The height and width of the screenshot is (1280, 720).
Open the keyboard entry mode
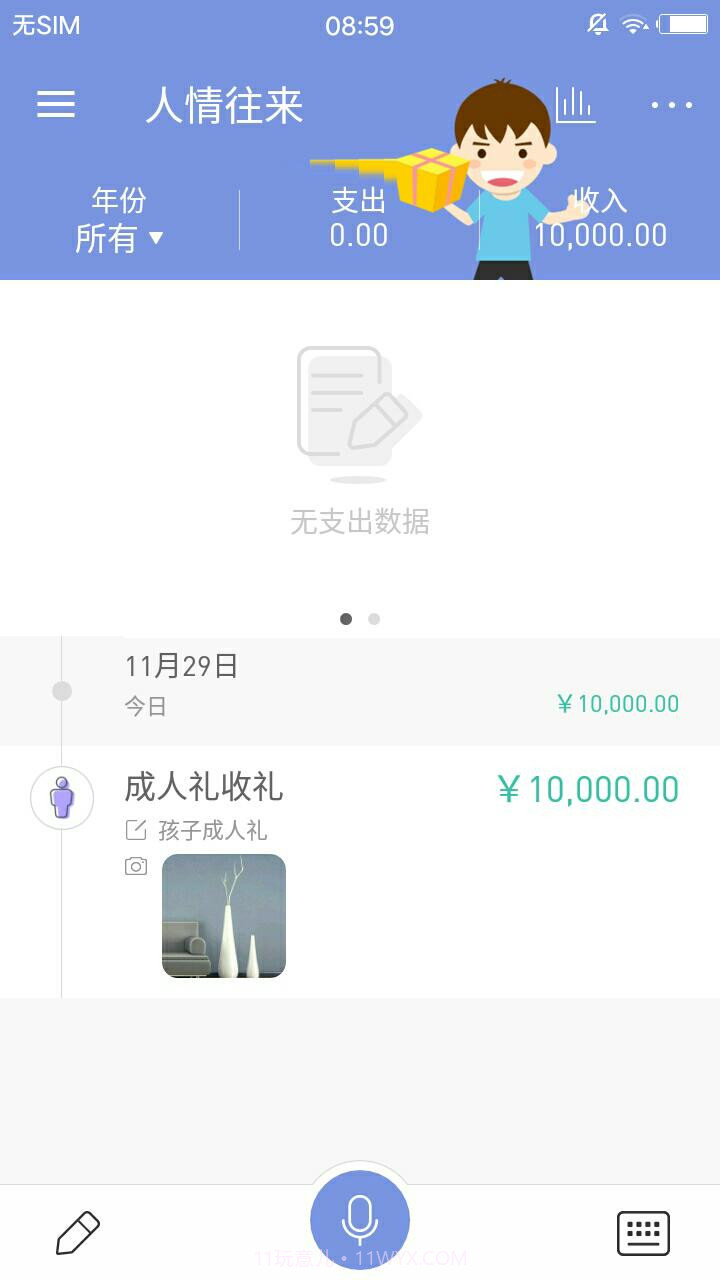643,1232
